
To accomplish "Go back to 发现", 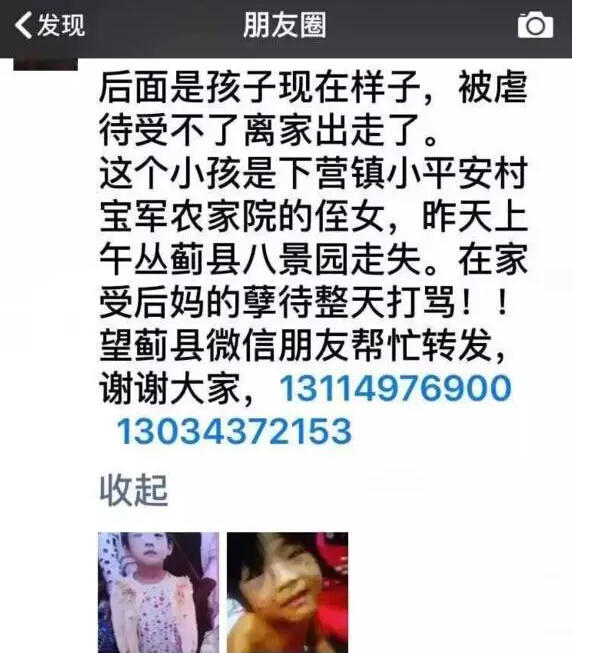I will point(48,25).
